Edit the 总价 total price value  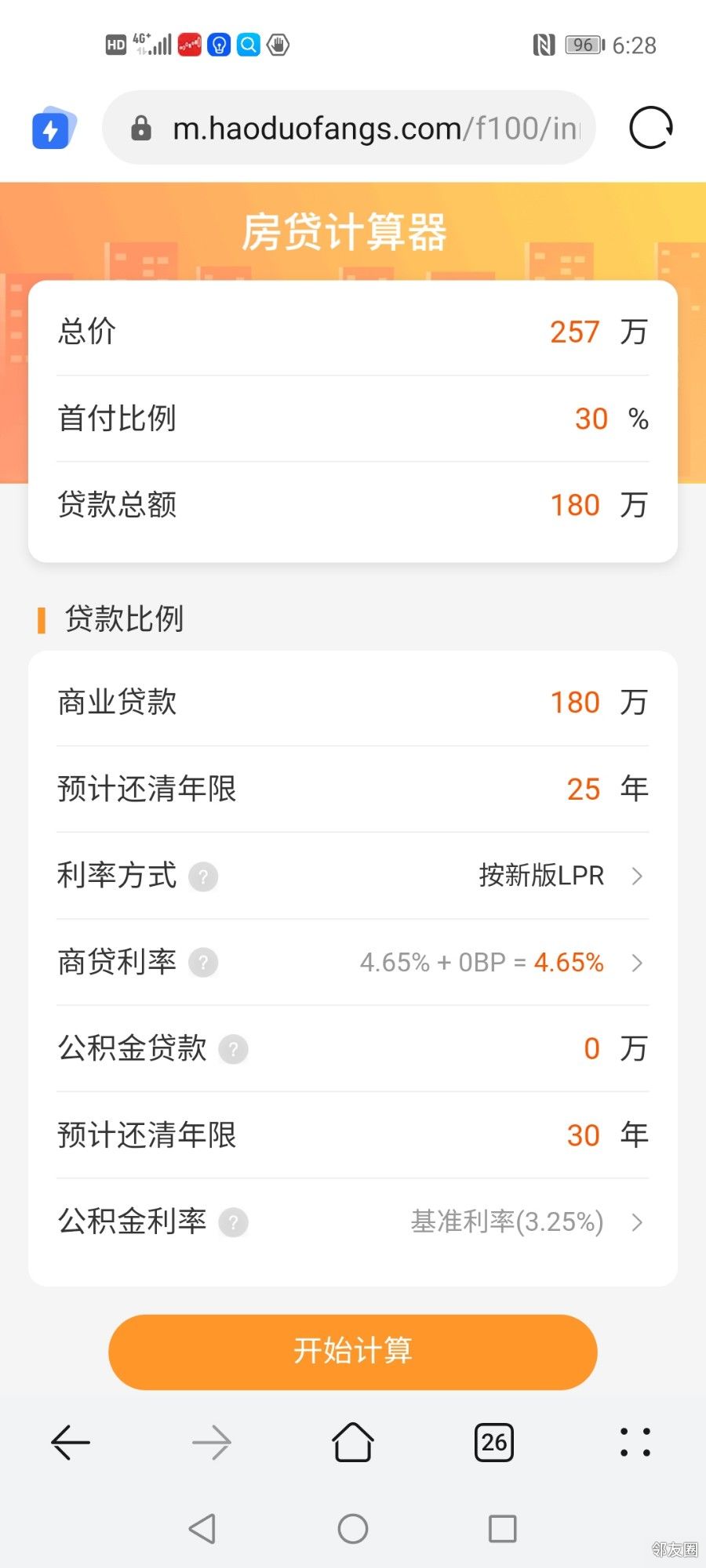tap(574, 332)
